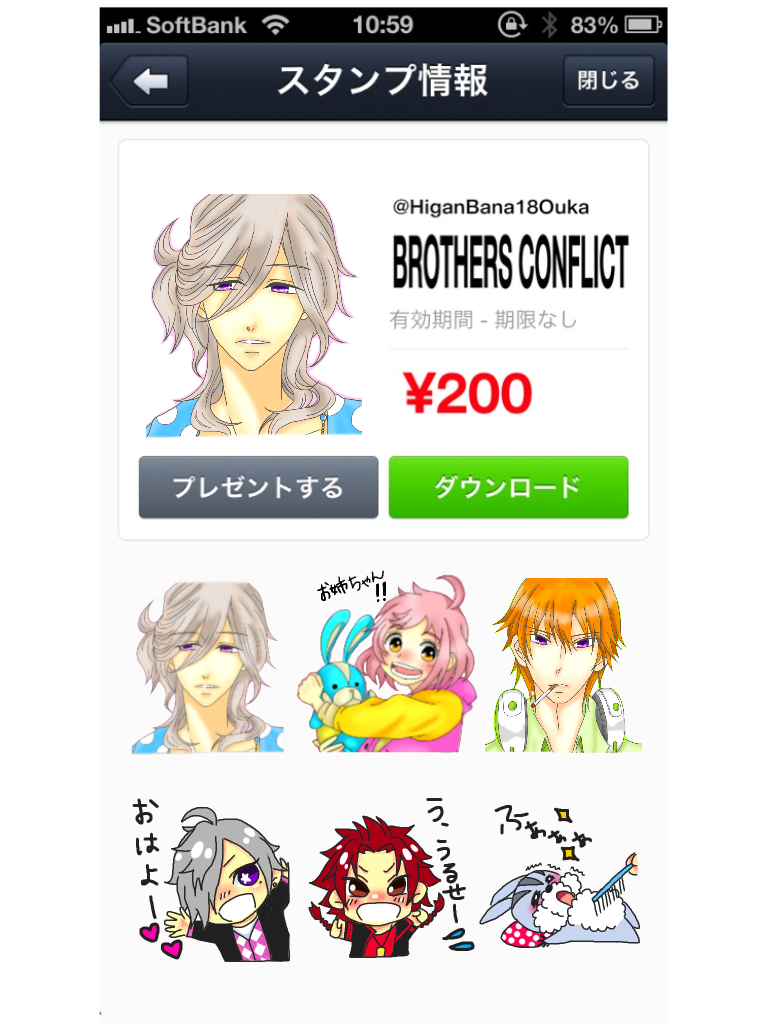Tap プレゼントする to gift the stickers
Image resolution: width=768 pixels, height=1024 pixels.
point(258,487)
